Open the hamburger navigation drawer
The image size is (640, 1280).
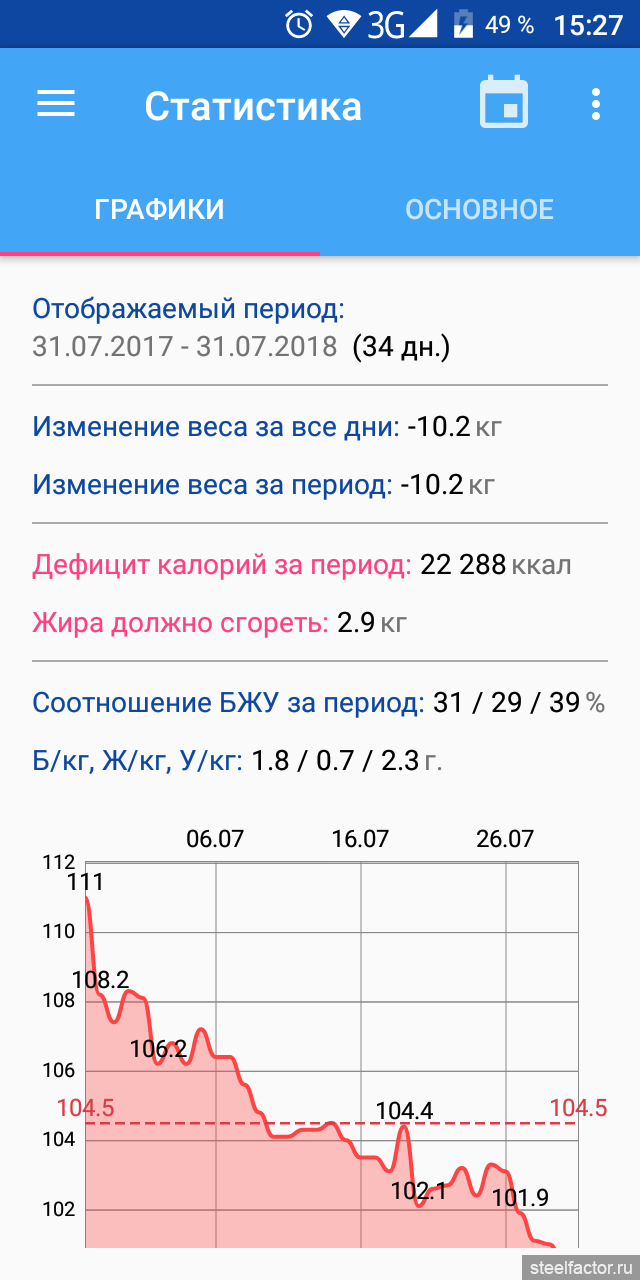(x=56, y=104)
